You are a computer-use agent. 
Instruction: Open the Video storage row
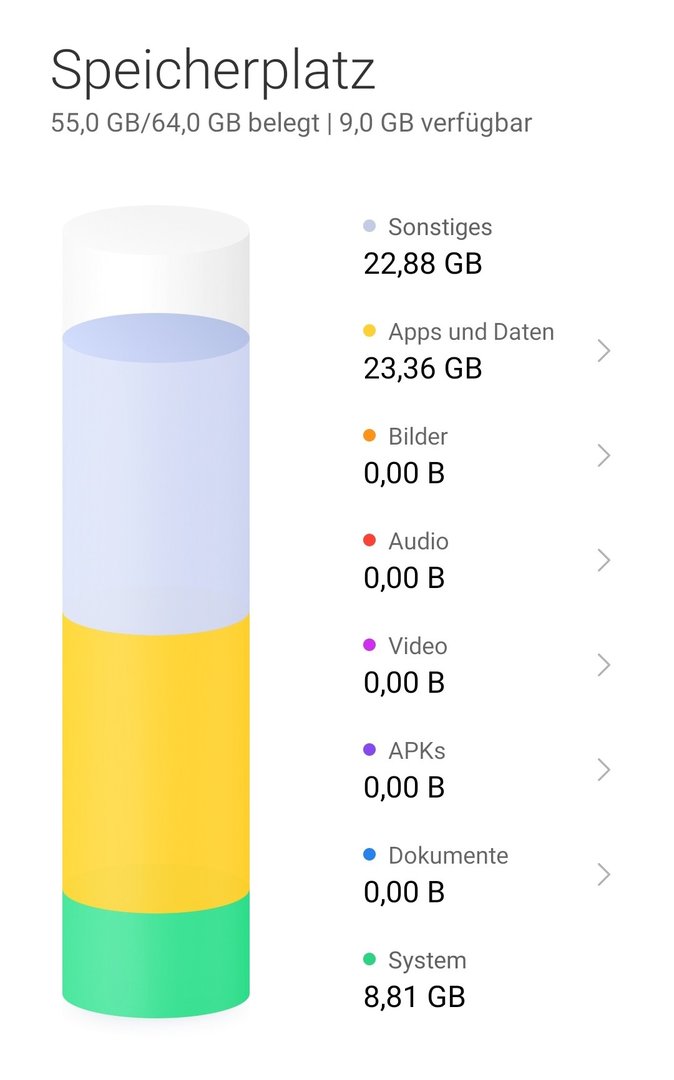pyautogui.click(x=487, y=665)
